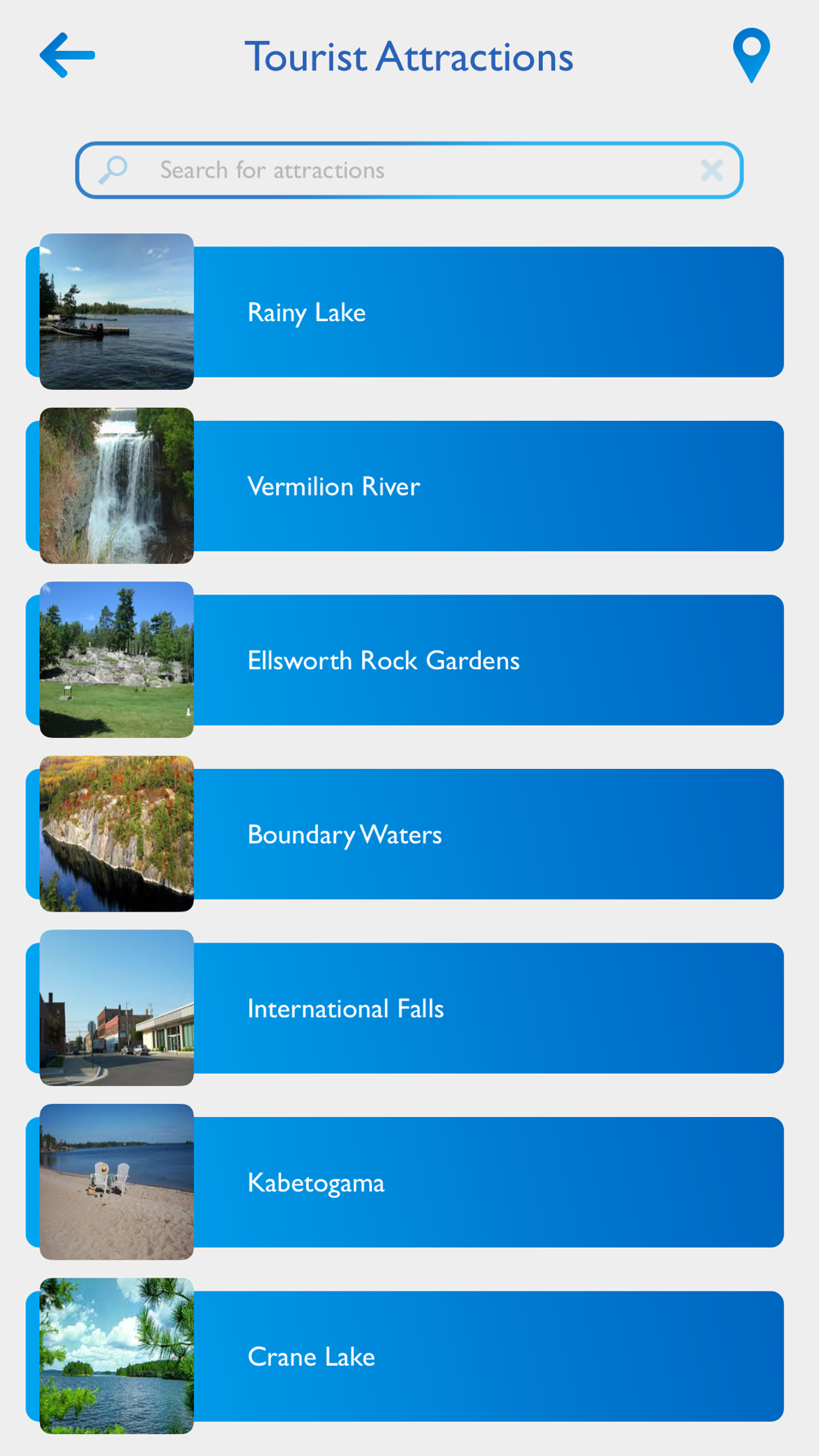Open the Kabetogama attraction
Image resolution: width=819 pixels, height=1456 pixels.
click(x=405, y=1182)
